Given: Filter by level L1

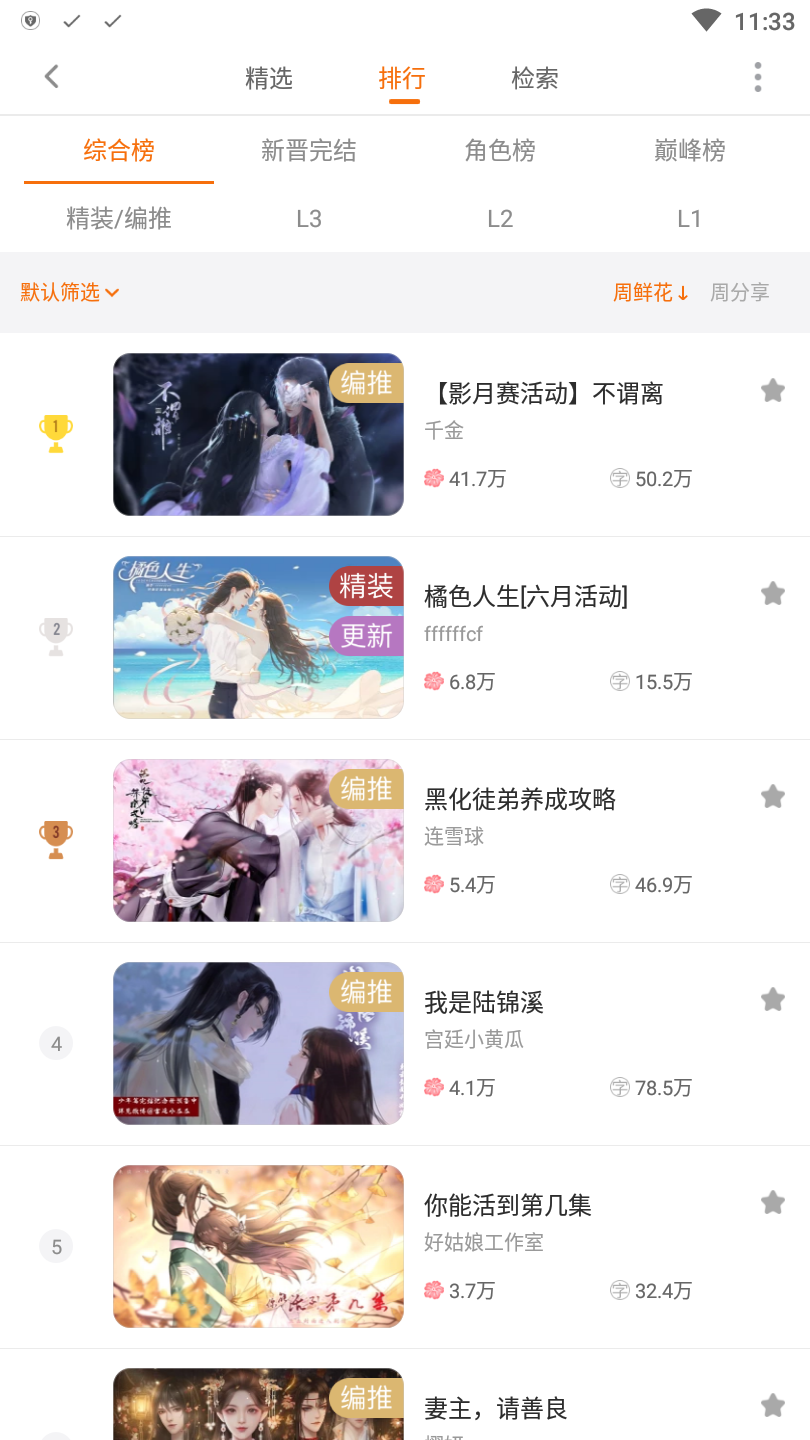Looking at the screenshot, I should pyautogui.click(x=690, y=218).
